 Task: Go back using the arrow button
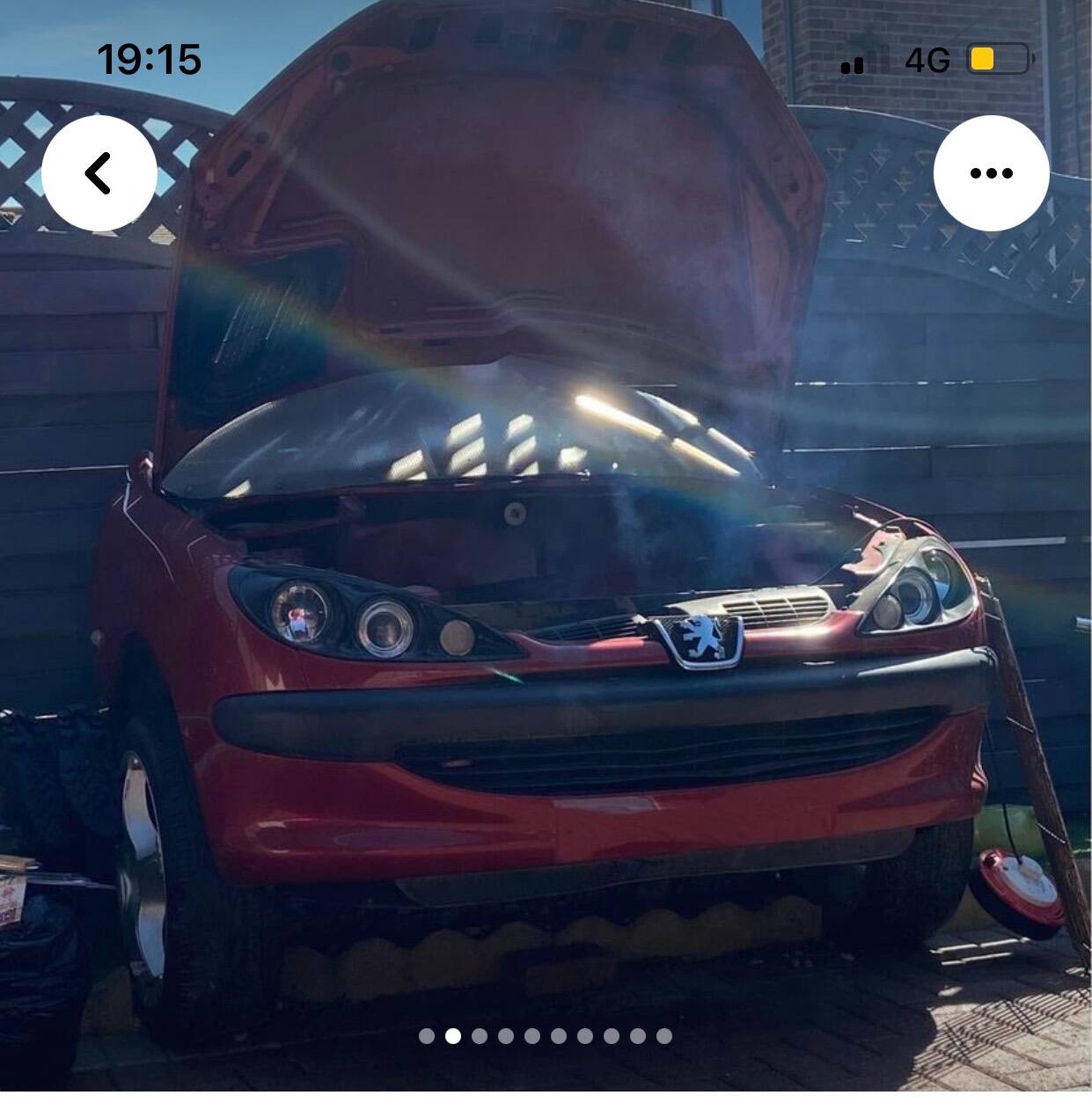click(x=99, y=173)
